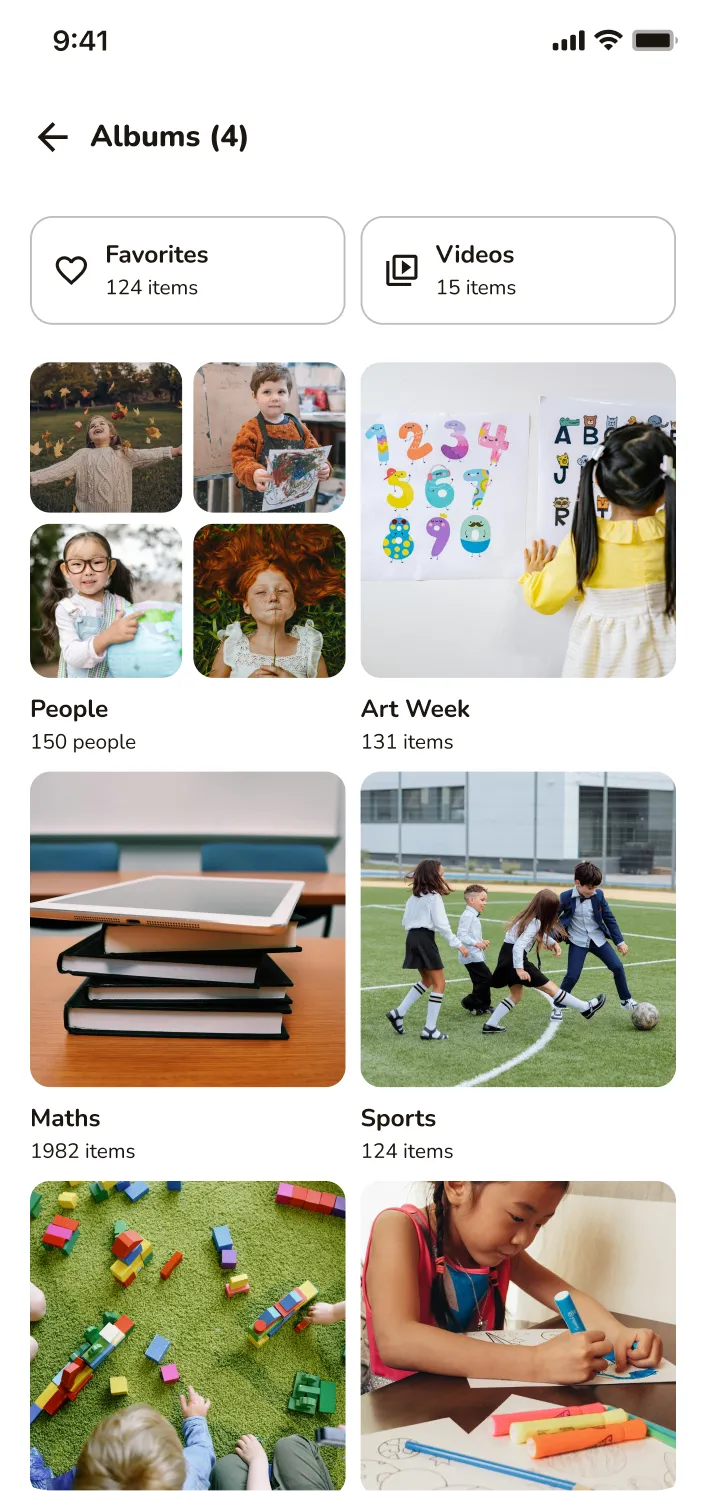Open the Favorites album
706x1491 pixels.
(x=187, y=271)
